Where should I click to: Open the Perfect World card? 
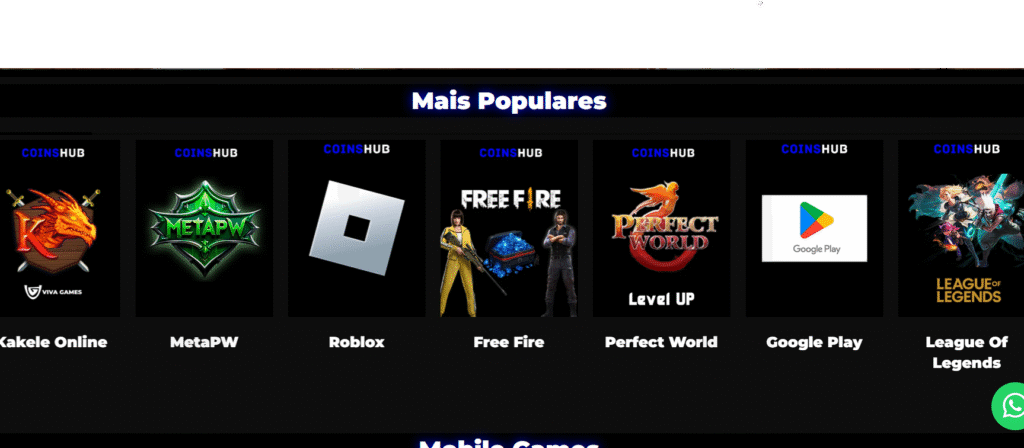[x=661, y=229]
